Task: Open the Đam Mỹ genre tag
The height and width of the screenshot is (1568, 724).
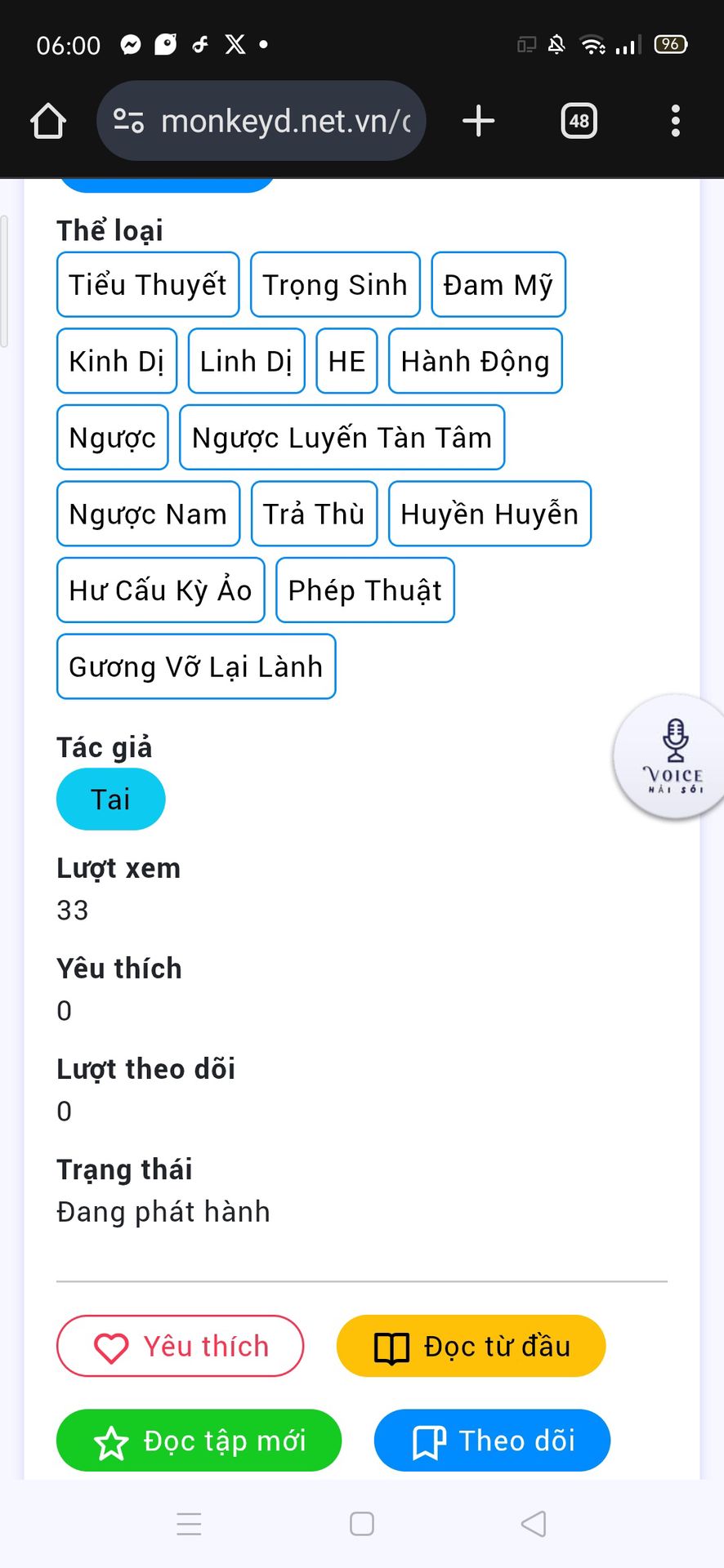Action: click(498, 285)
